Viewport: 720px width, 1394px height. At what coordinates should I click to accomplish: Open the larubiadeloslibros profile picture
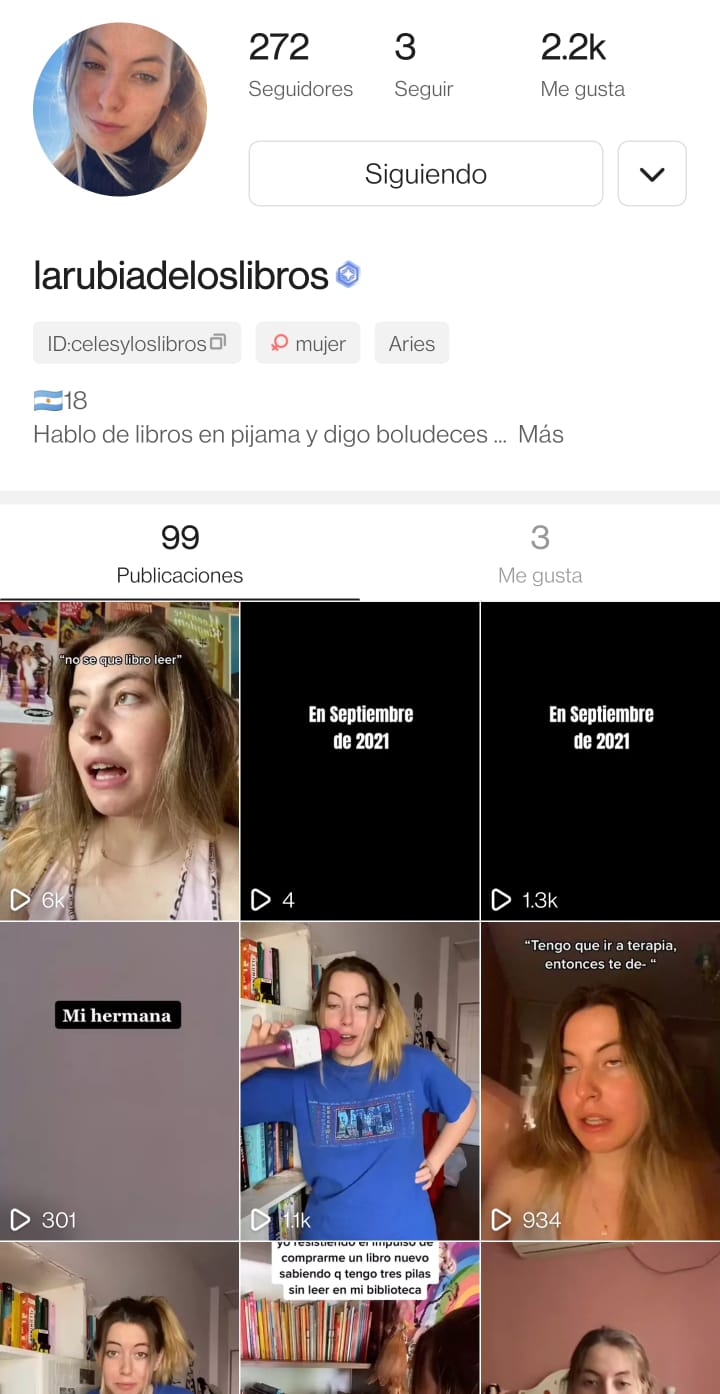pos(120,109)
